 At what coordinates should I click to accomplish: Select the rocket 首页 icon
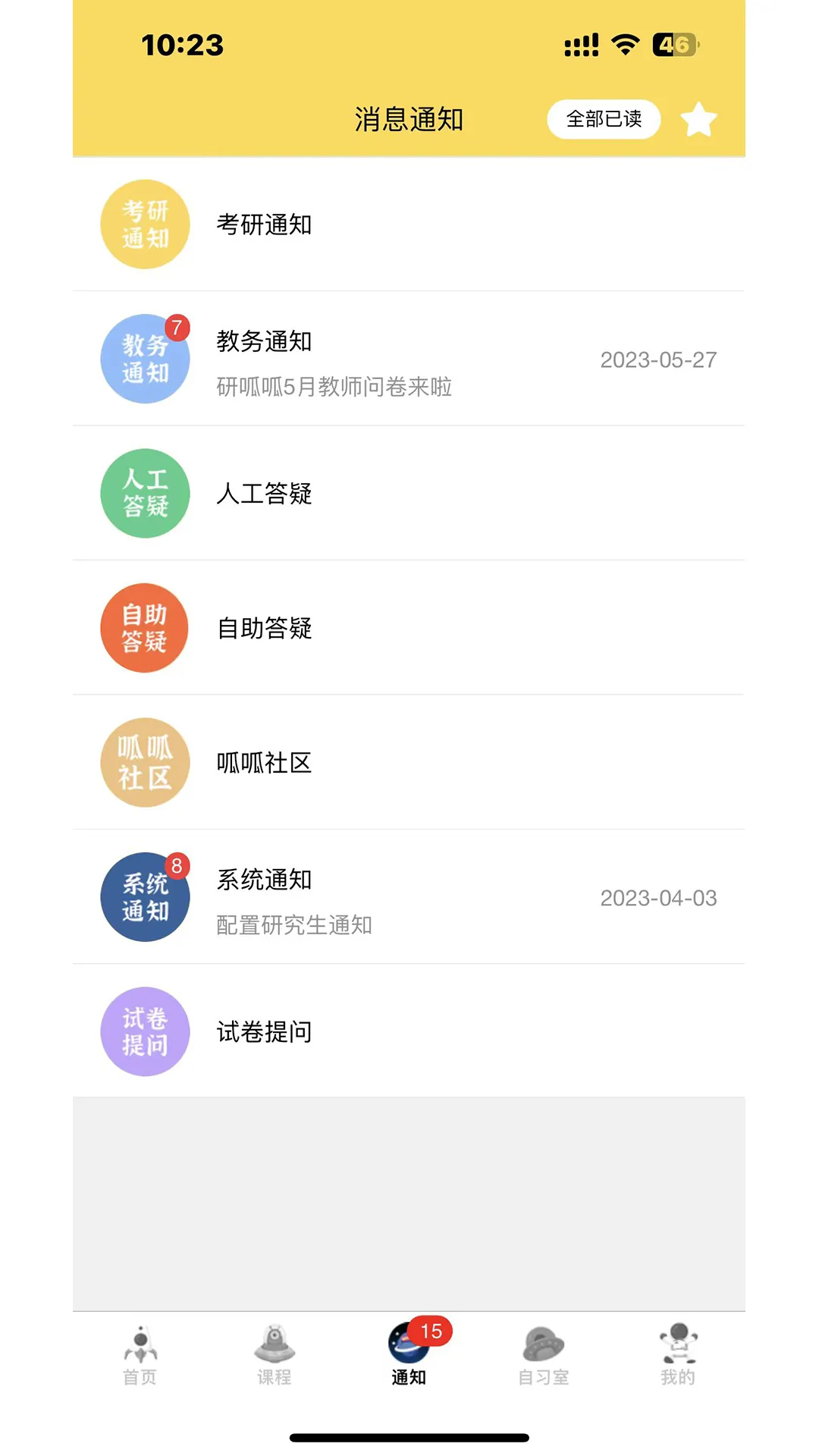(141, 1346)
